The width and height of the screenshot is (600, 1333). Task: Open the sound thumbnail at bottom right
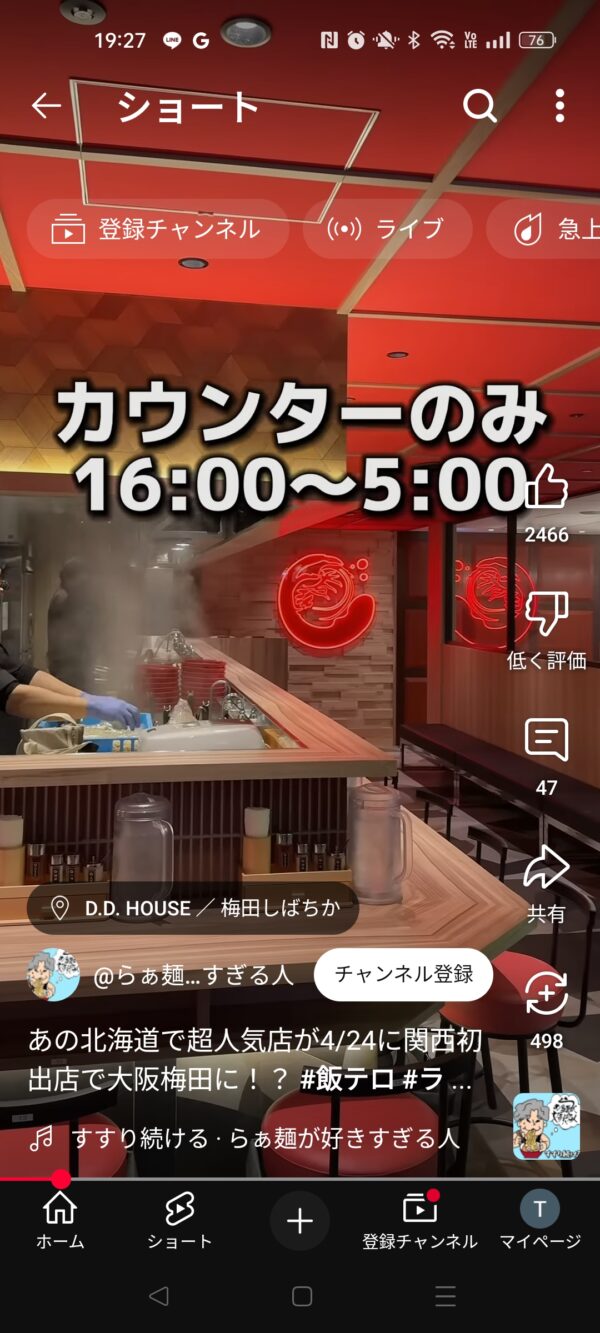coord(546,1127)
